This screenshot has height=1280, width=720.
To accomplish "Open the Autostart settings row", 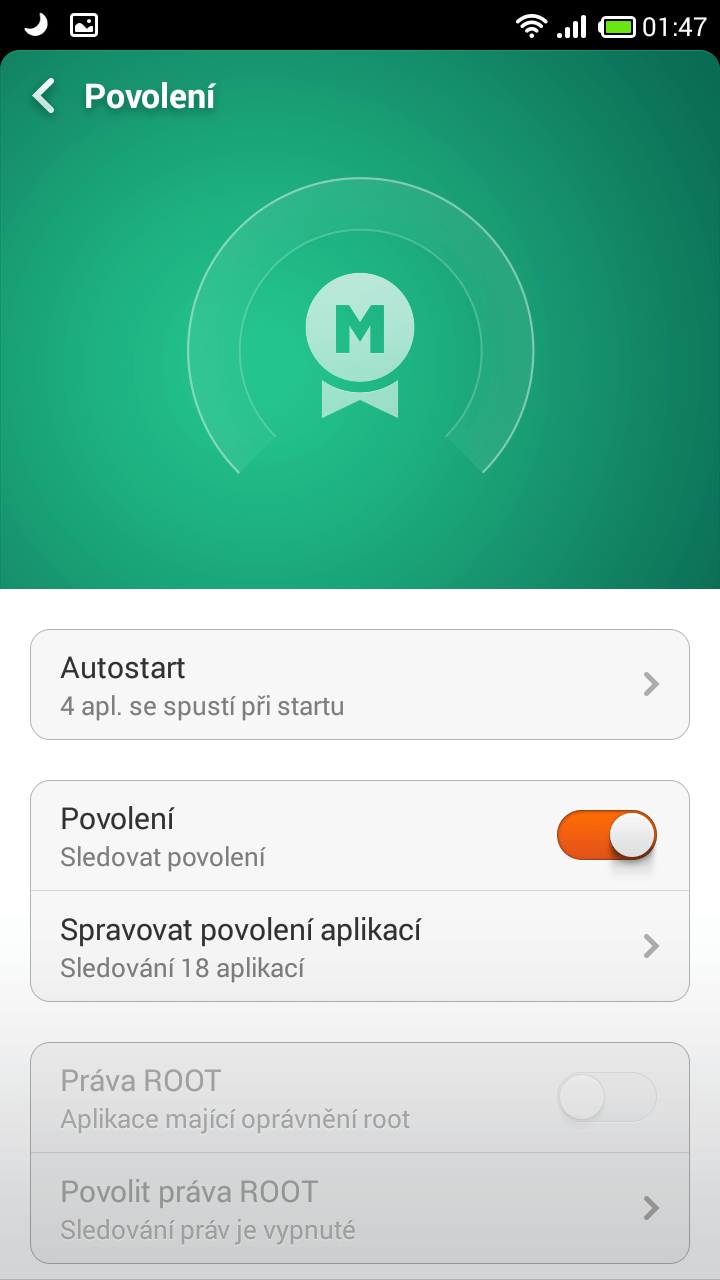I will tap(360, 684).
